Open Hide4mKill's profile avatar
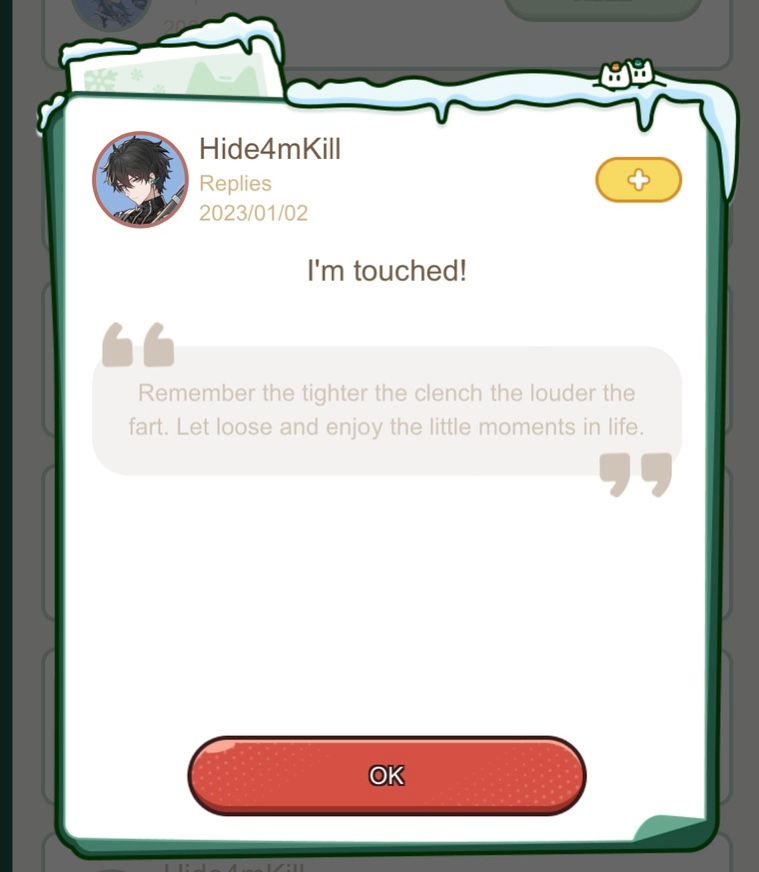Image resolution: width=759 pixels, height=872 pixels. pyautogui.click(x=140, y=180)
